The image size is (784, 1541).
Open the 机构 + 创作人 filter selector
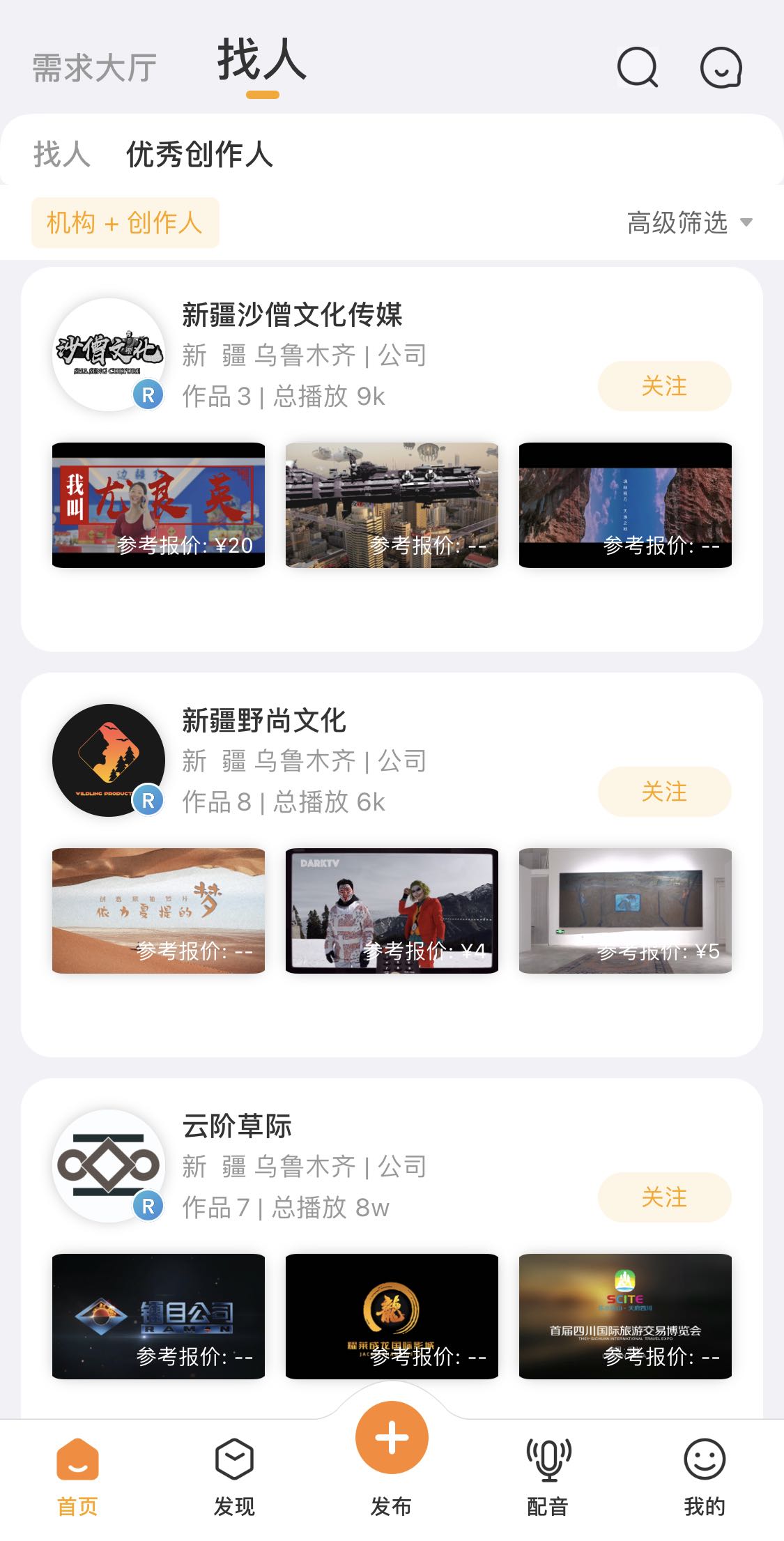(x=124, y=223)
